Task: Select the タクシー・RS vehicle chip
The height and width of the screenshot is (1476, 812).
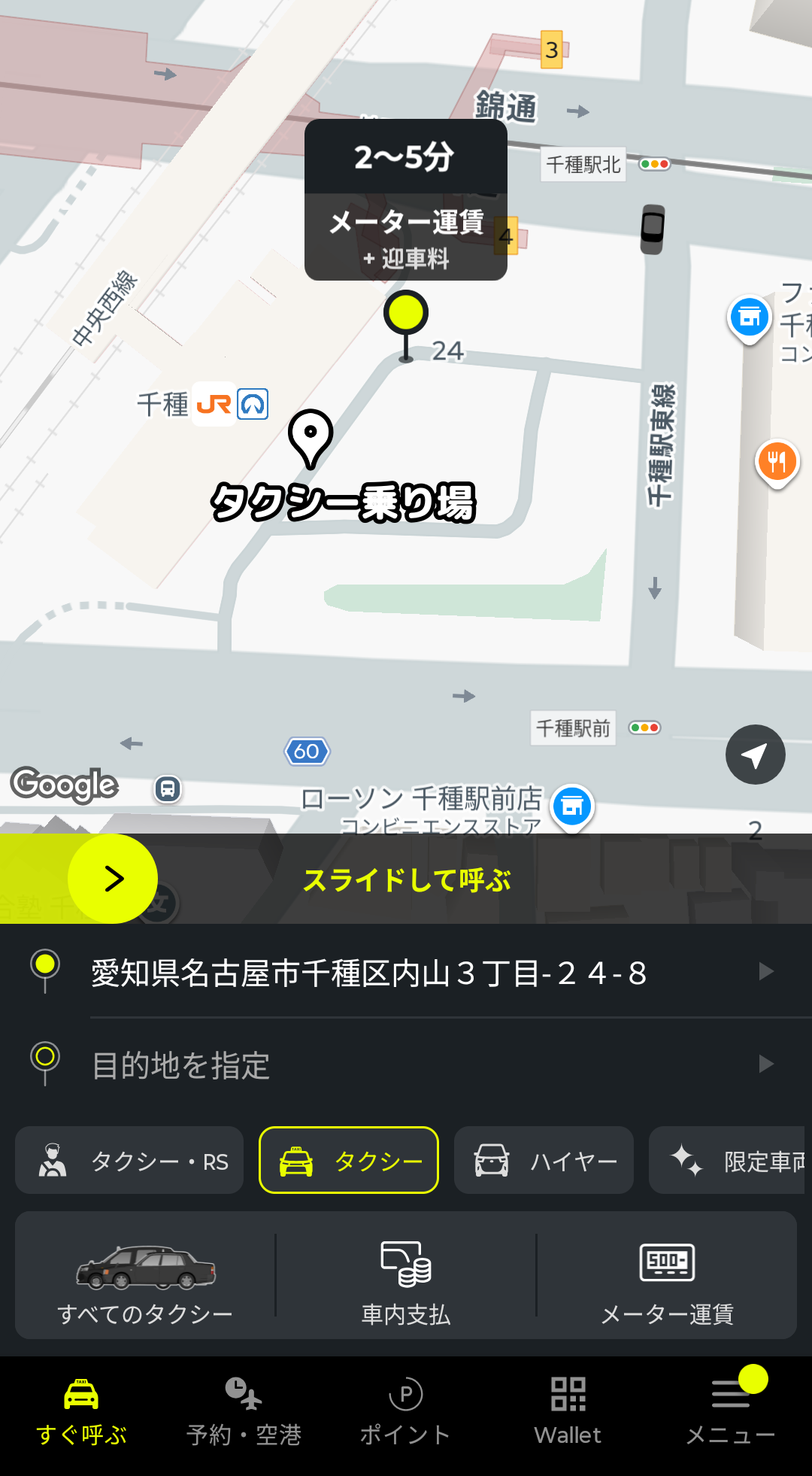Action: [x=129, y=1161]
